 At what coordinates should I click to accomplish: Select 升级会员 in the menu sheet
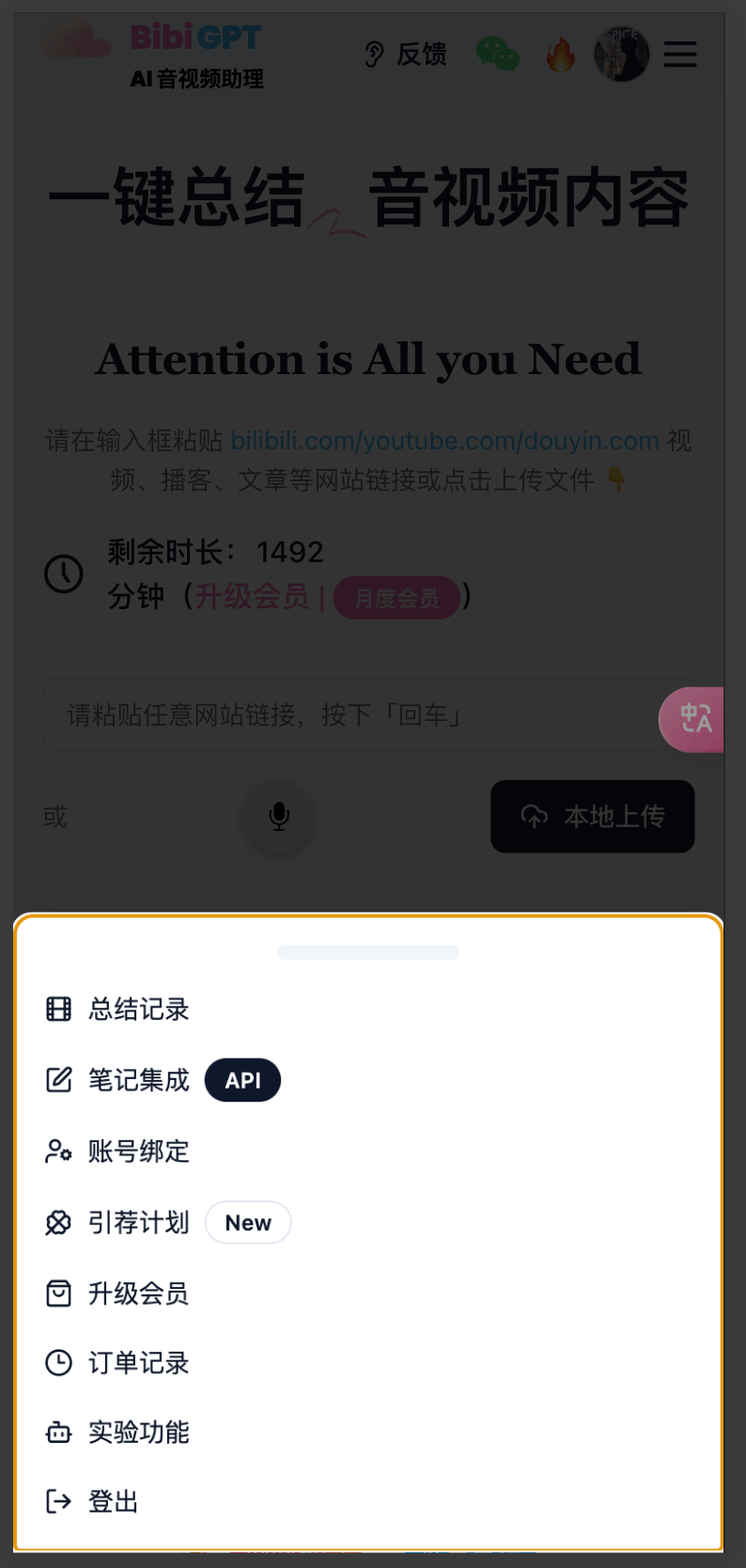138,1294
